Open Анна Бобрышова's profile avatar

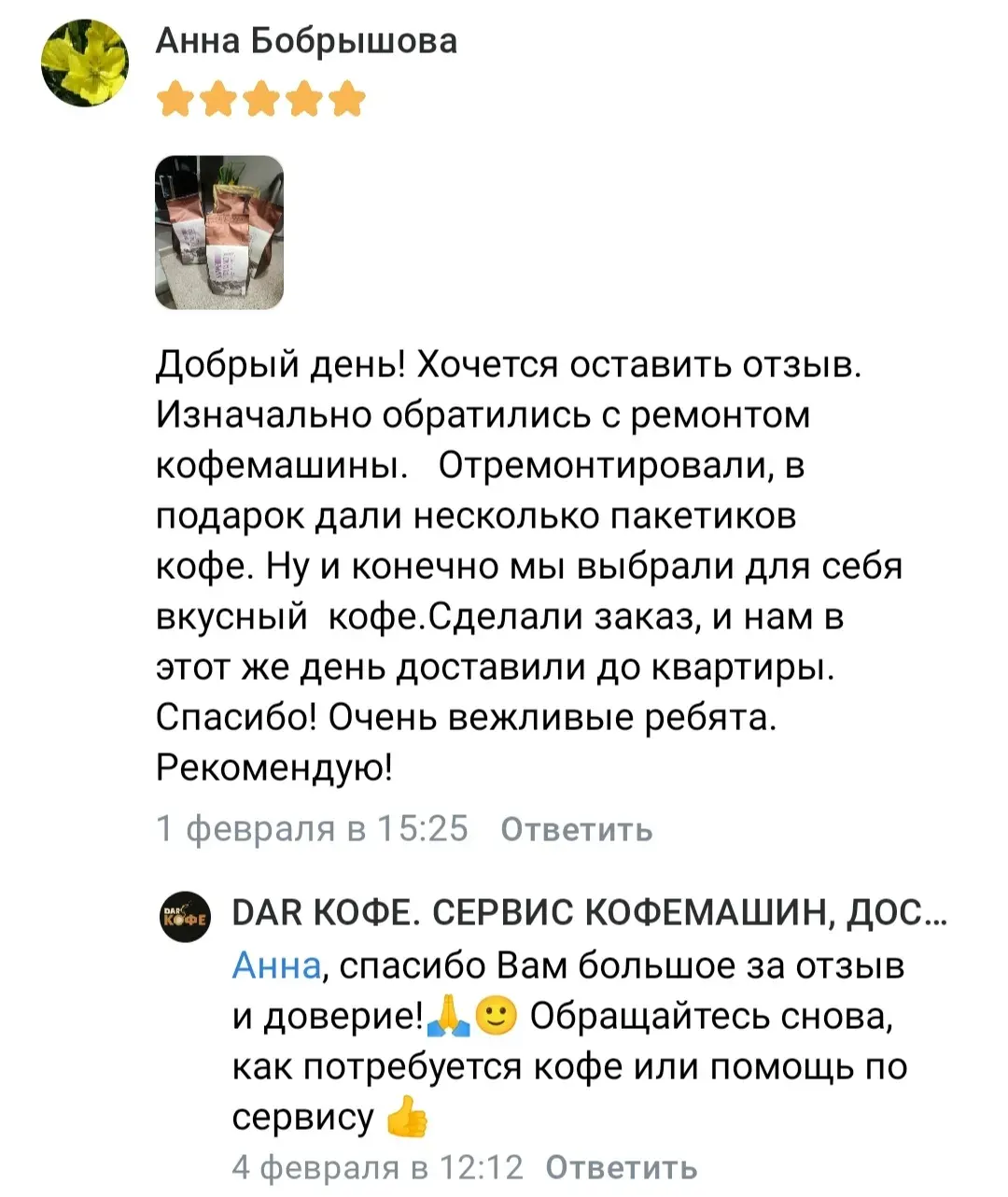[x=85, y=63]
